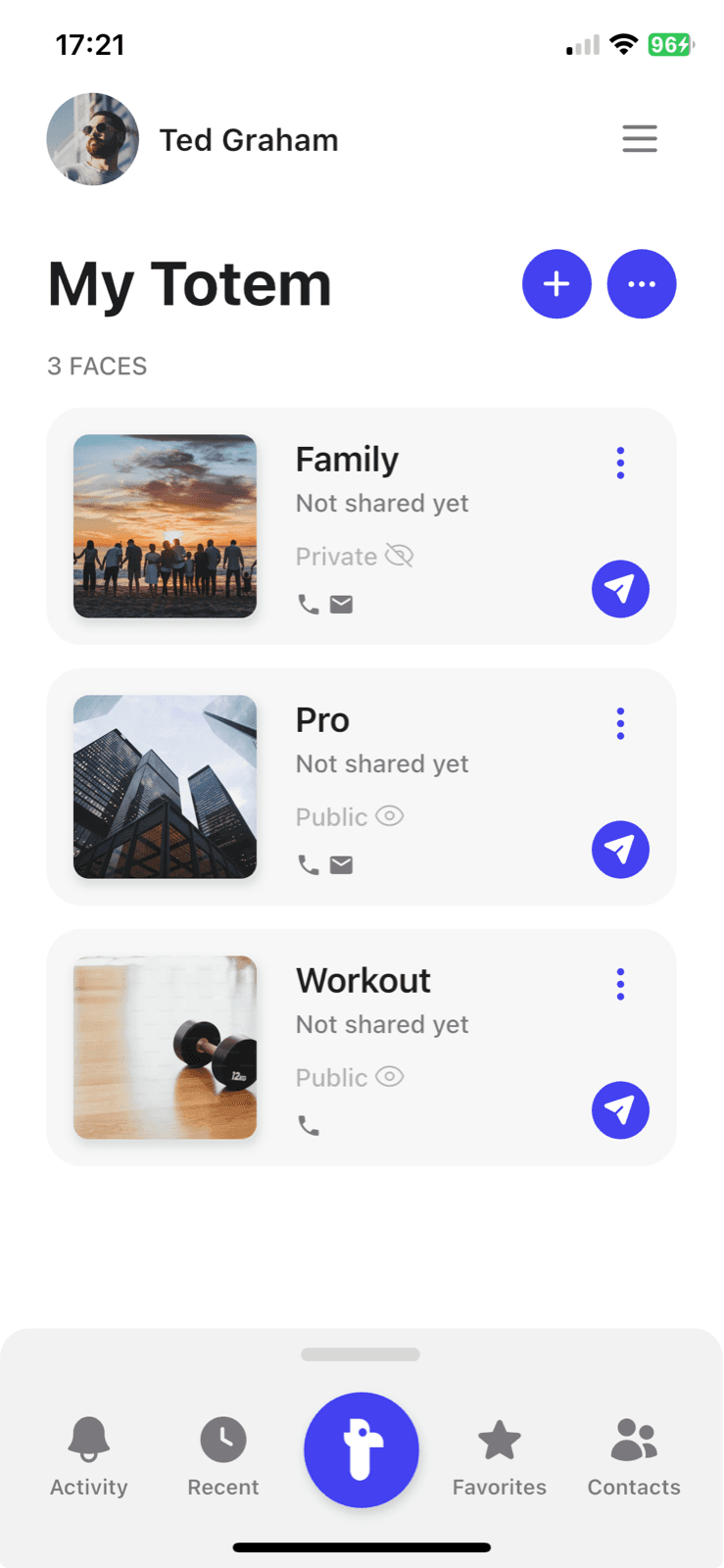This screenshot has width=724, height=1568.
Task: Select the center Totem button
Action: 362,1449
